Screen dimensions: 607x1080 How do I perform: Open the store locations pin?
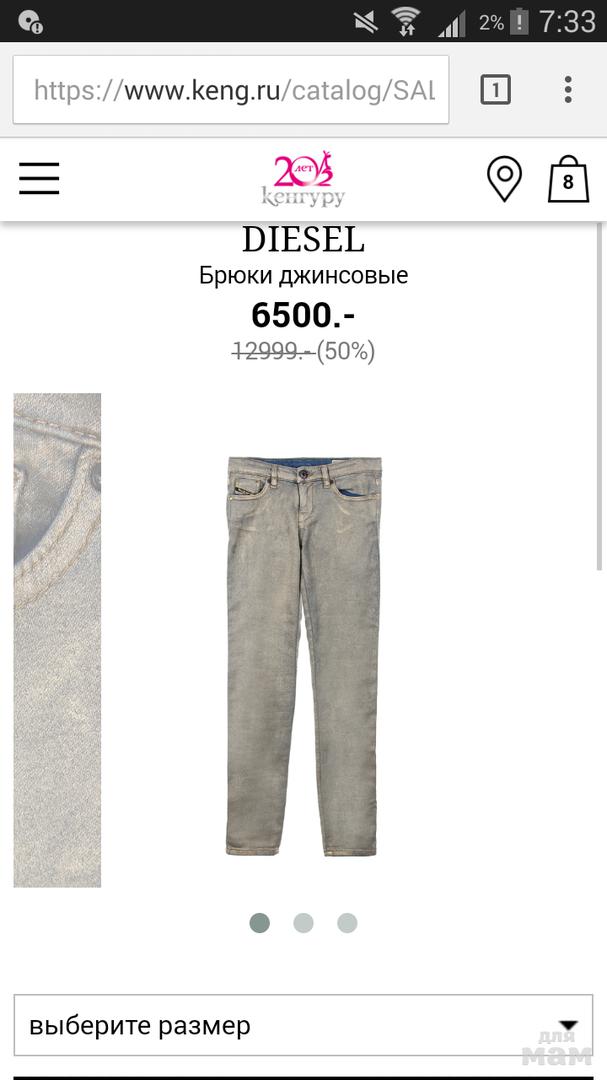(504, 179)
